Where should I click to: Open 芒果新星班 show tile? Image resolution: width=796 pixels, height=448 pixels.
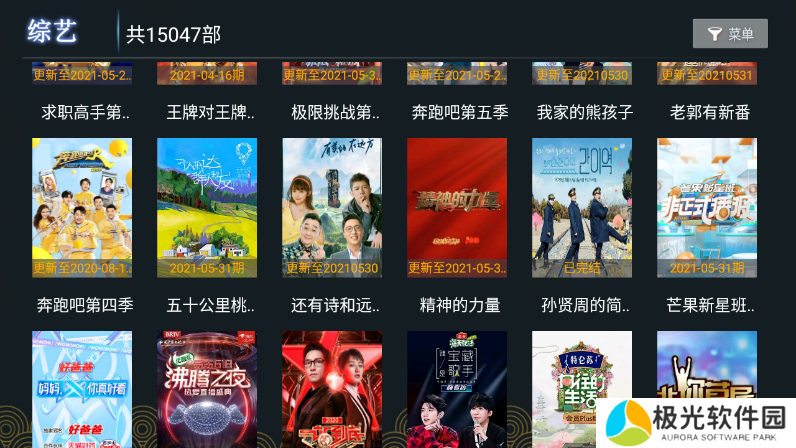tap(707, 208)
